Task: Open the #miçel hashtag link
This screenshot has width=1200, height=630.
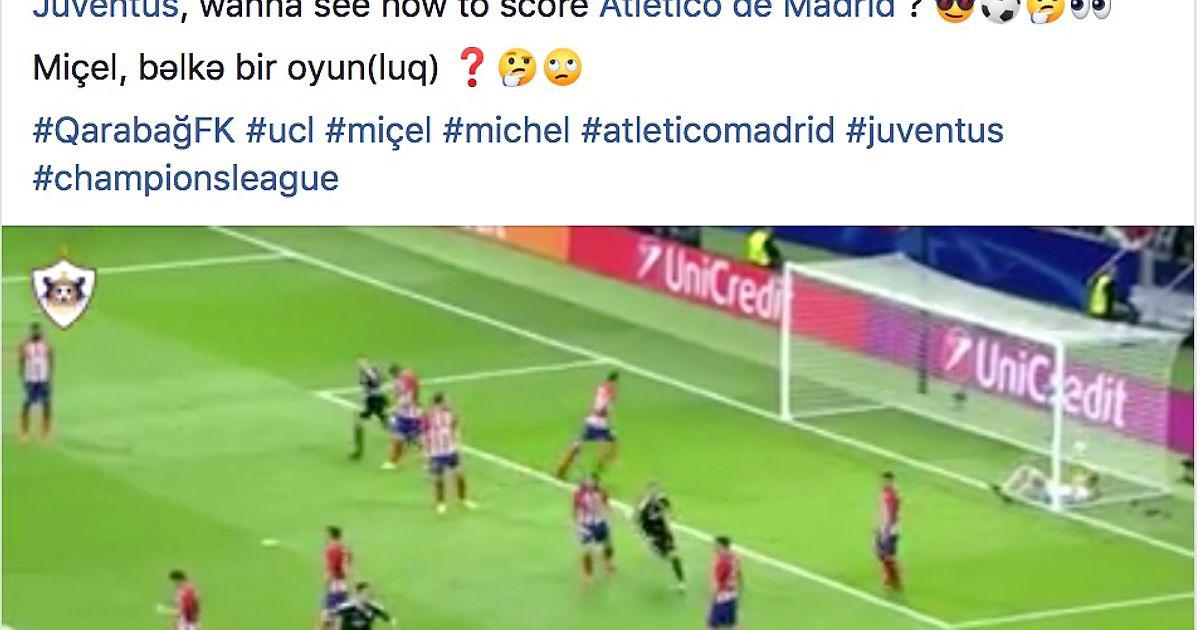Action: (378, 131)
